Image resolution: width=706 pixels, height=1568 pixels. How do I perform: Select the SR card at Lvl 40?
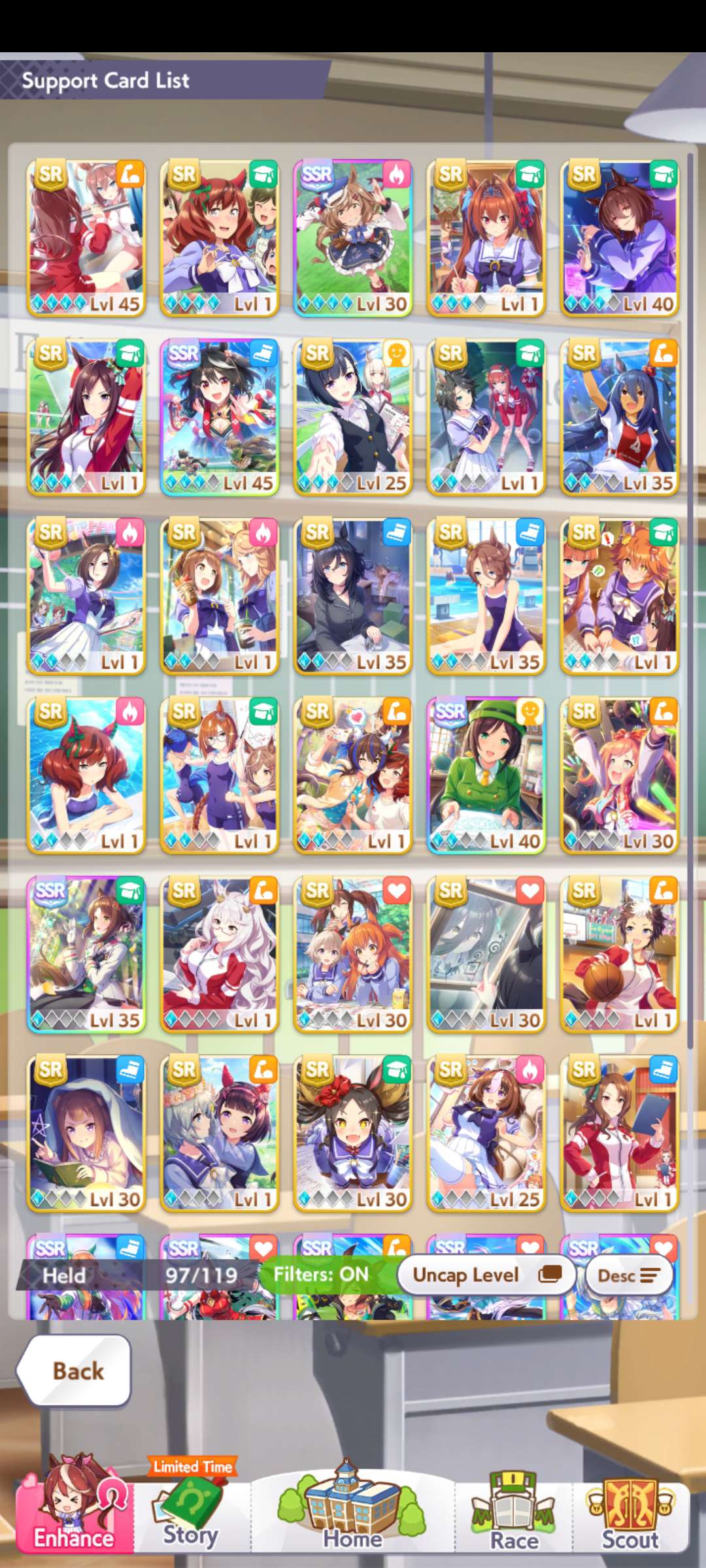[x=620, y=238]
